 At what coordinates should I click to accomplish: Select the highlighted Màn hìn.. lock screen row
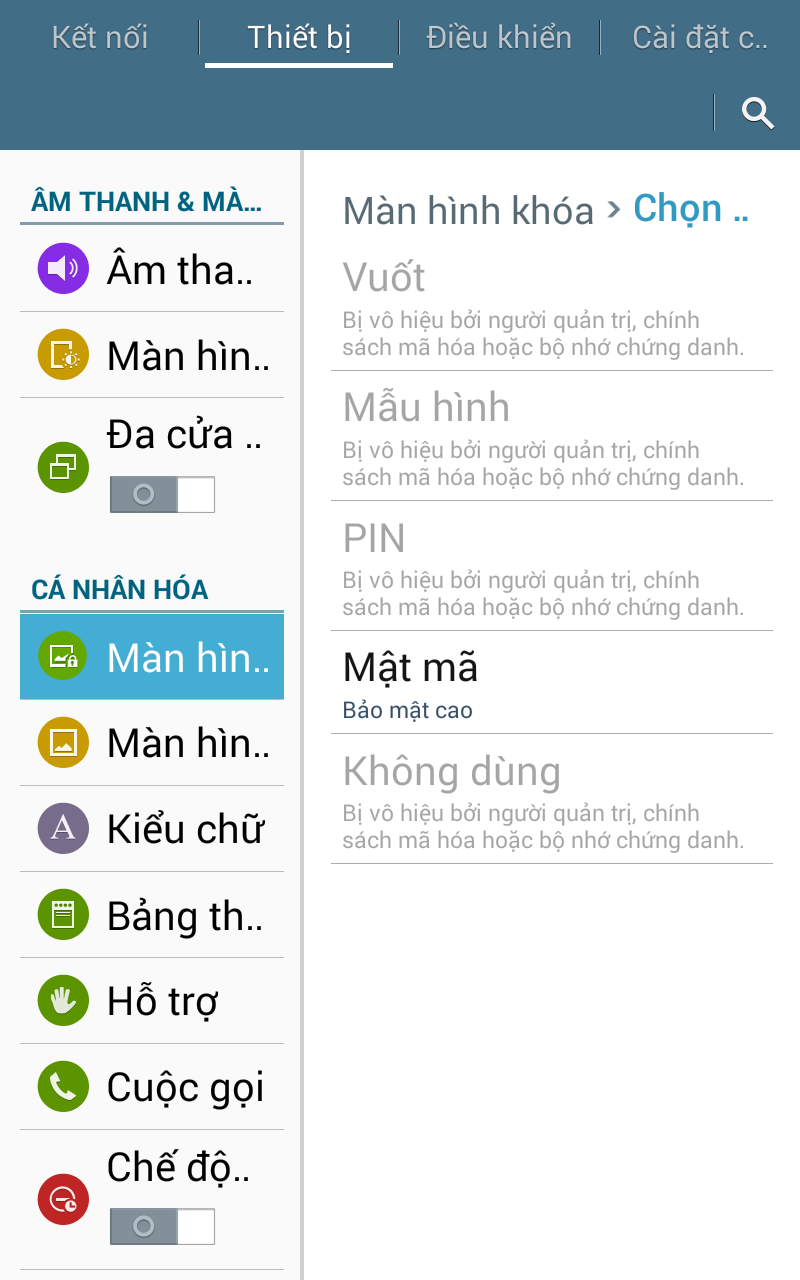tap(152, 657)
